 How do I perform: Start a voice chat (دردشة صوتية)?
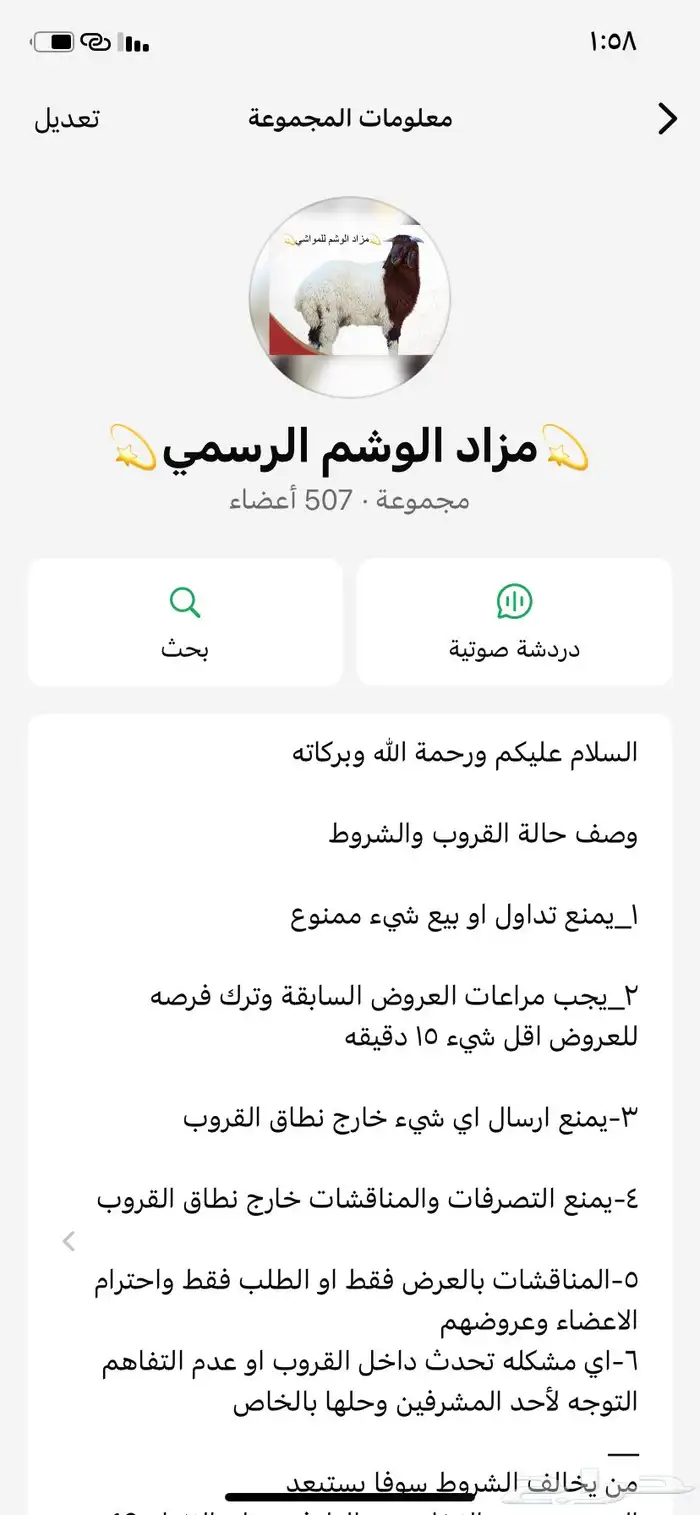coord(514,622)
